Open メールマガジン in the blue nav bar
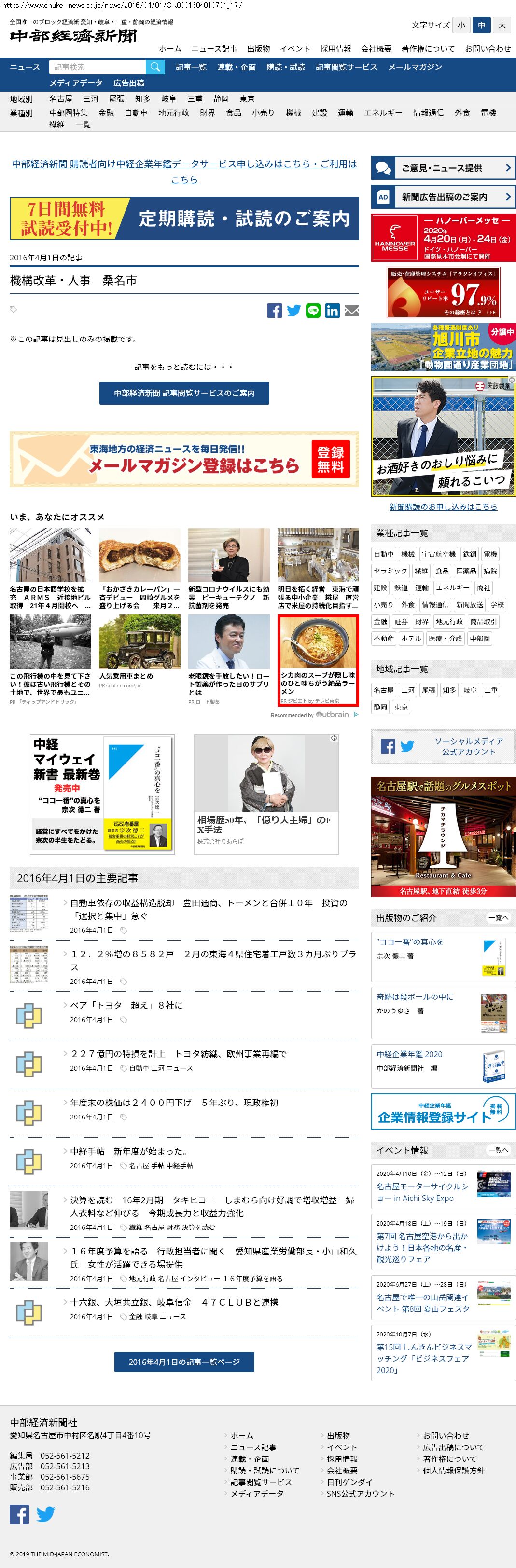Viewport: 516px width, 1568px height. click(415, 67)
